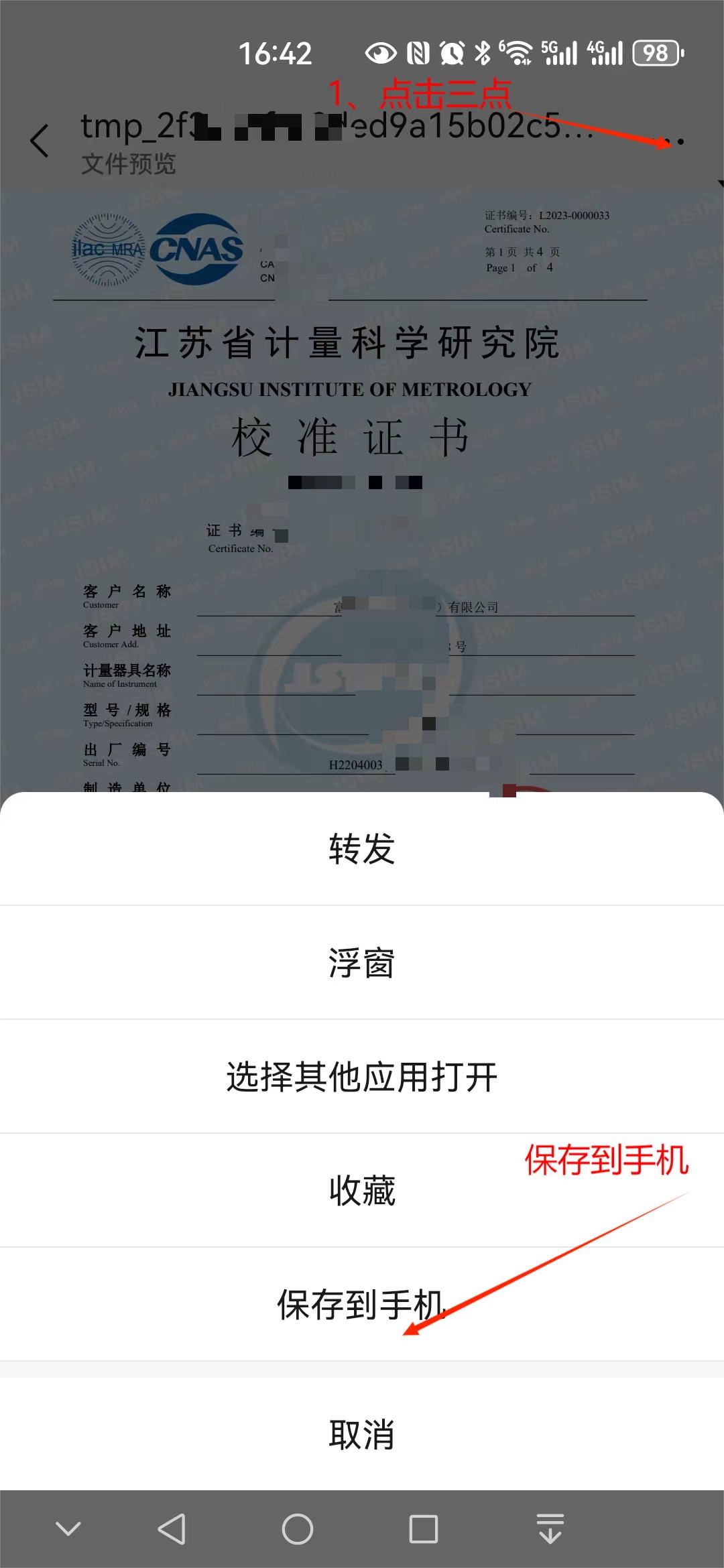The width and height of the screenshot is (724, 1568).
Task: Select 保存到手机 to save the file
Action: pos(362,1304)
